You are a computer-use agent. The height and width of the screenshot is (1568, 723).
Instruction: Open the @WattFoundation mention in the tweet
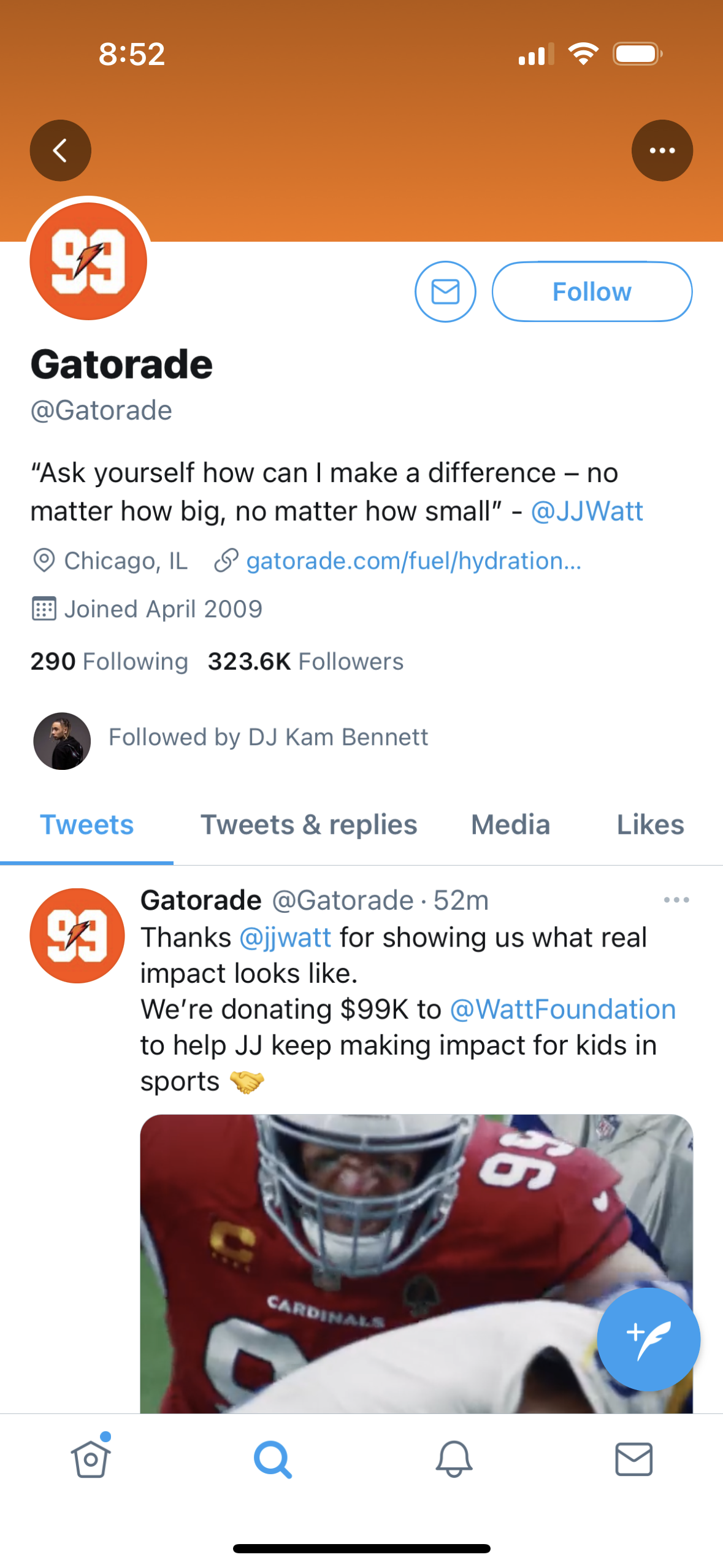pyautogui.click(x=563, y=1009)
